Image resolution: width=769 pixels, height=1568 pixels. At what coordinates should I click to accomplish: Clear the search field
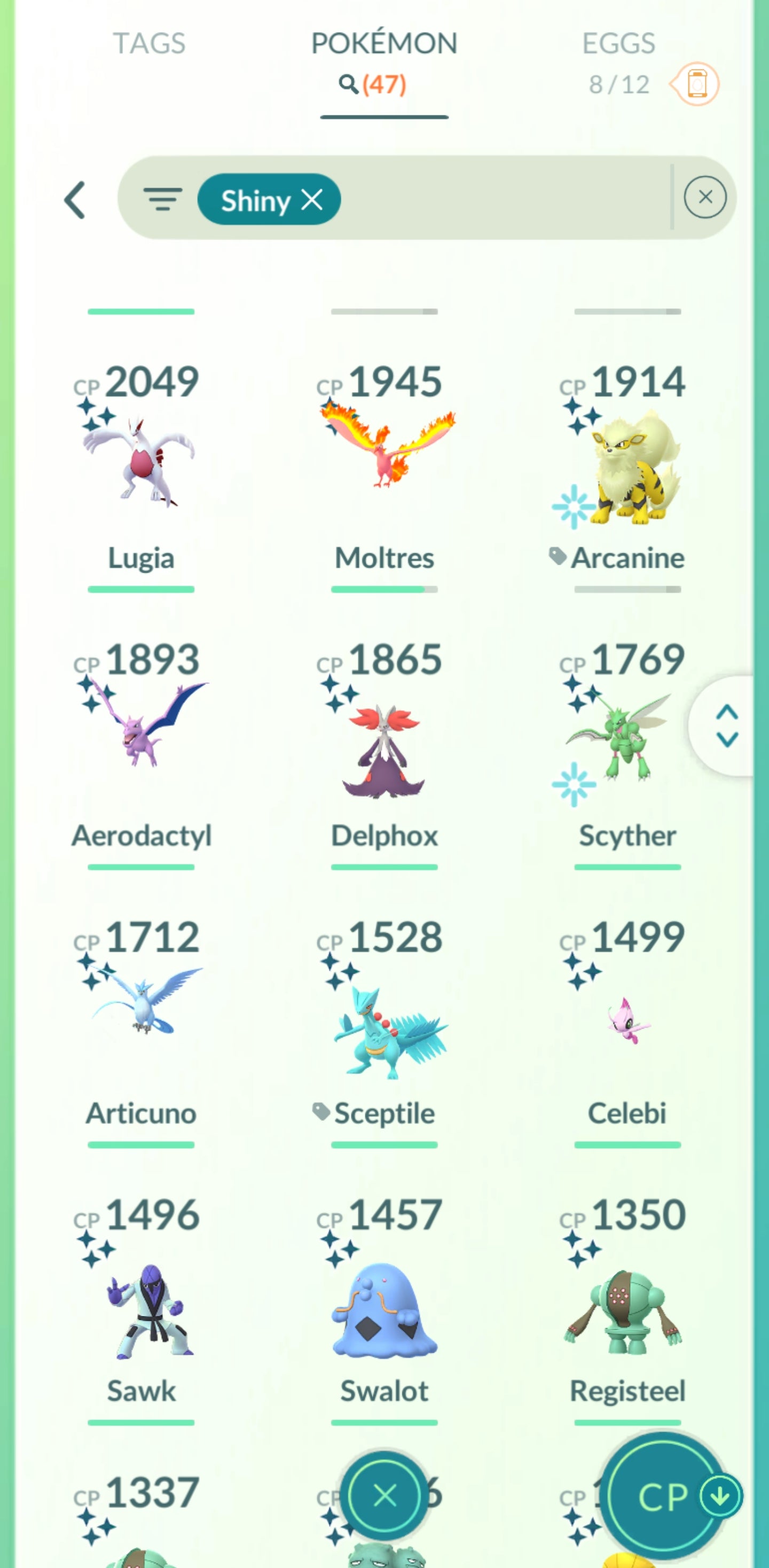pos(704,197)
